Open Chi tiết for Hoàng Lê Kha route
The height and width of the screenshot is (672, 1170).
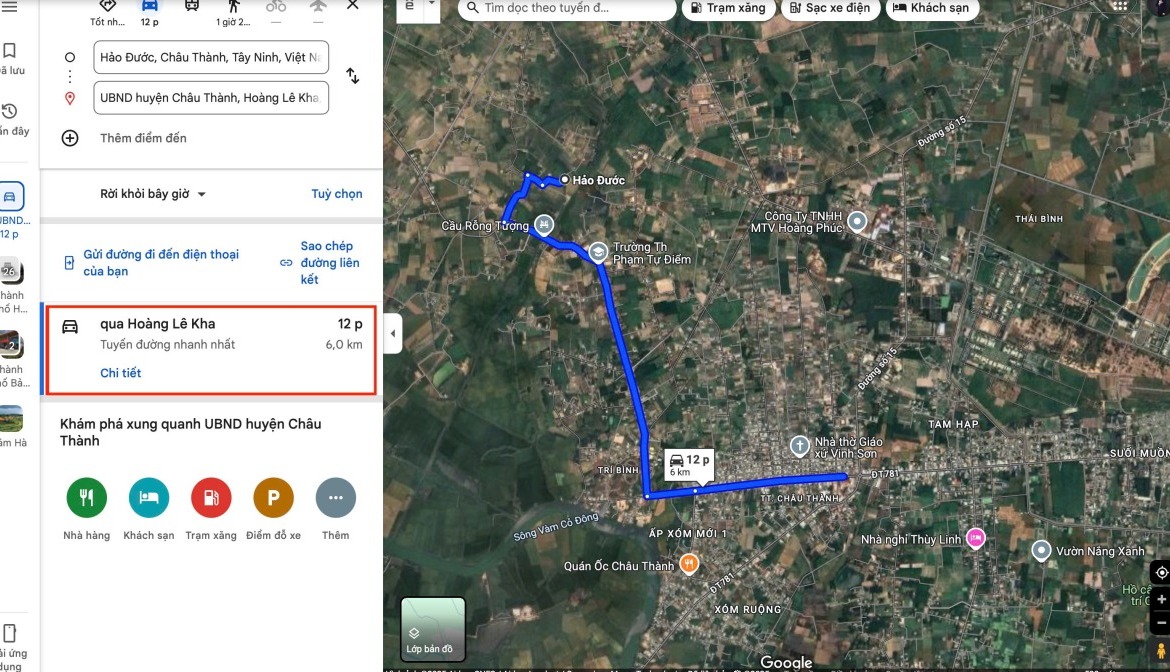(121, 373)
